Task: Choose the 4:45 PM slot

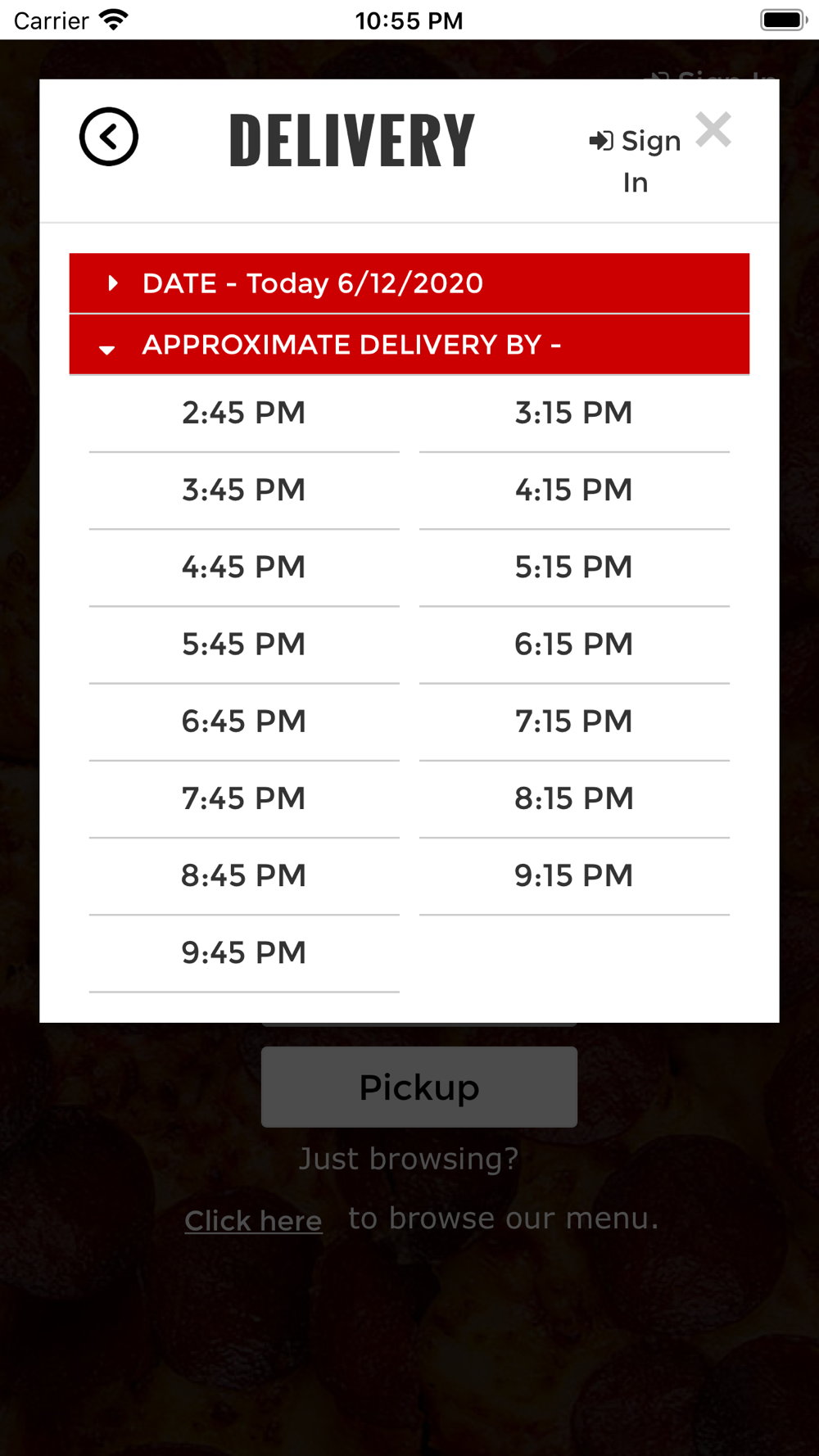Action: coord(244,567)
